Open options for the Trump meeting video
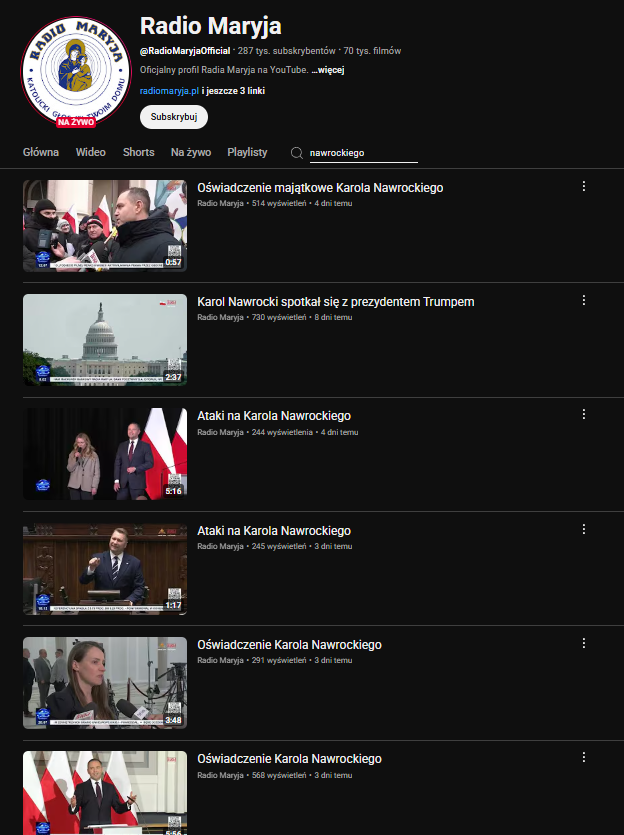Image resolution: width=624 pixels, height=835 pixels. [584, 300]
